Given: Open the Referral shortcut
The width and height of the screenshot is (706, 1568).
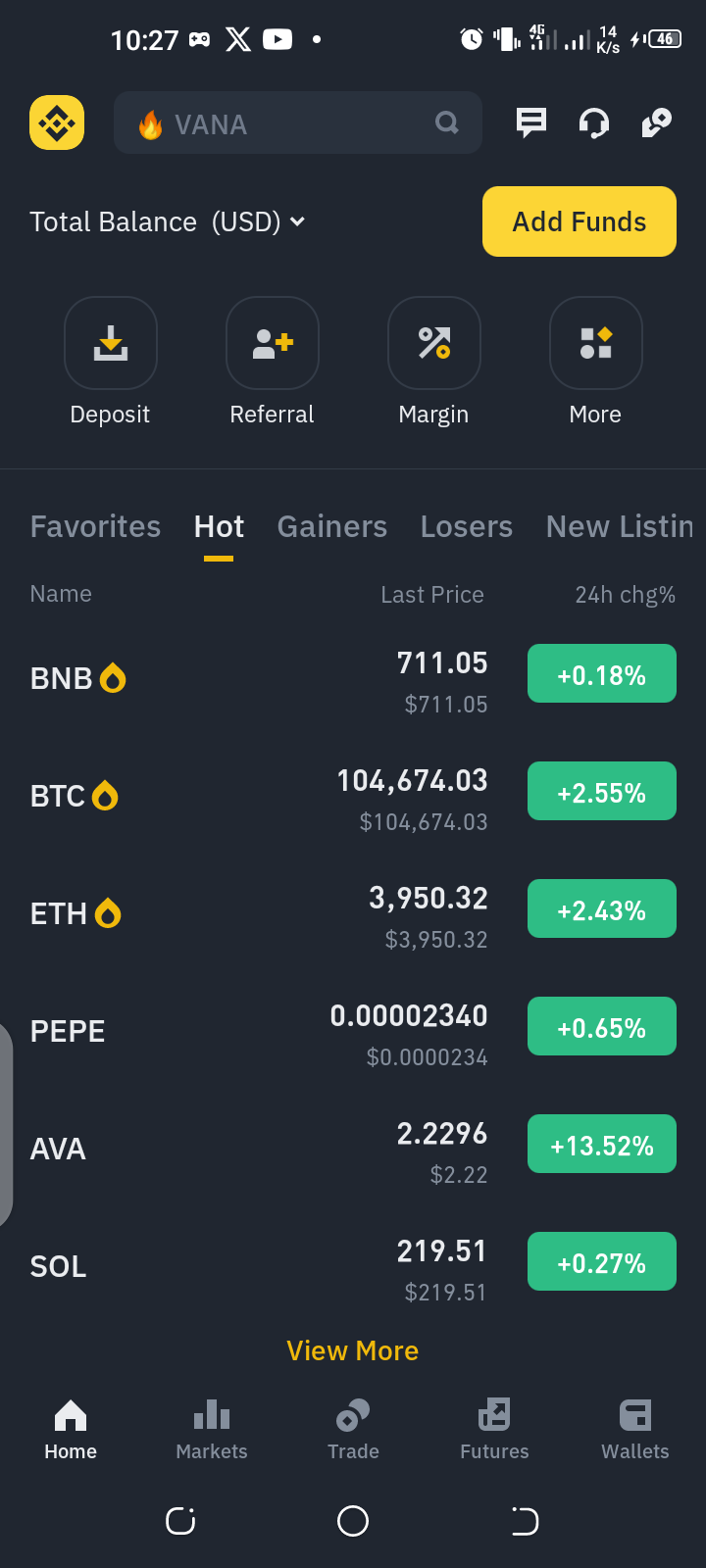Looking at the screenshot, I should pos(273,344).
